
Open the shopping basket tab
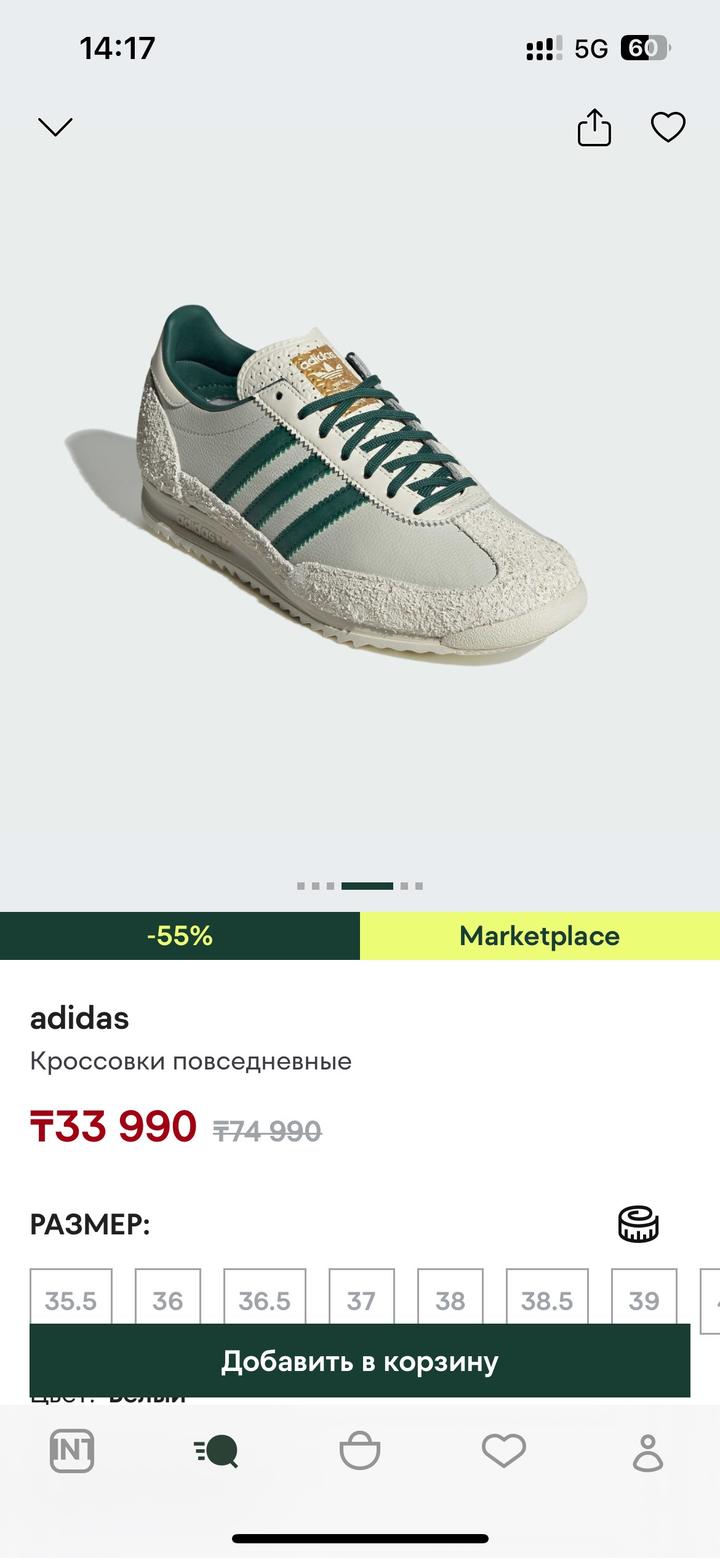360,1451
